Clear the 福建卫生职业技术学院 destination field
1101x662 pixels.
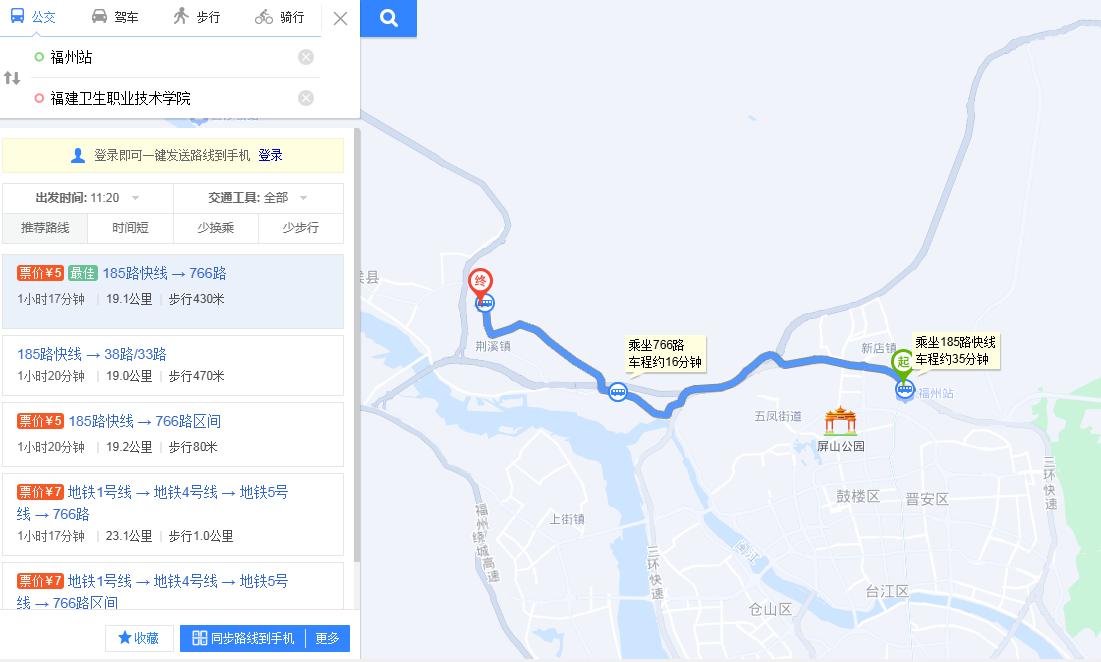(x=306, y=98)
